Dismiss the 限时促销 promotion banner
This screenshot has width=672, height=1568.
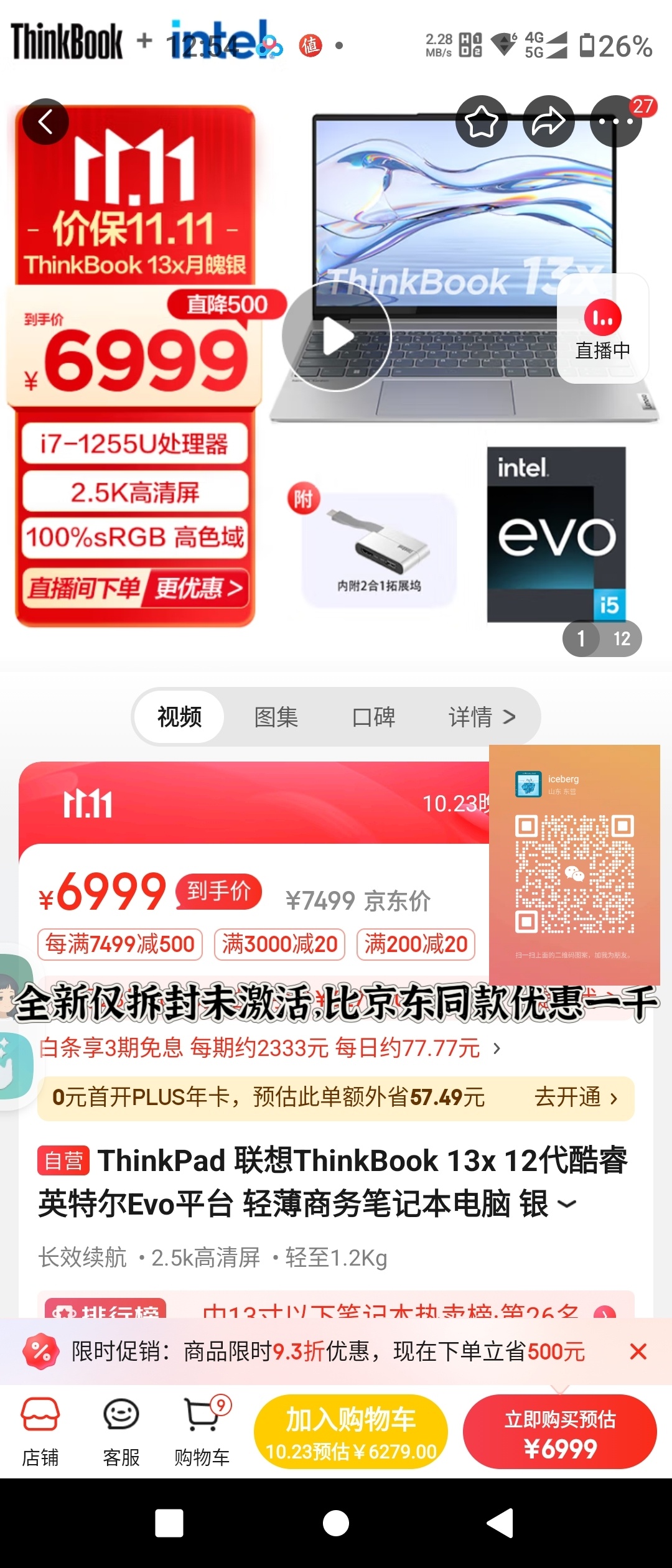click(638, 1351)
